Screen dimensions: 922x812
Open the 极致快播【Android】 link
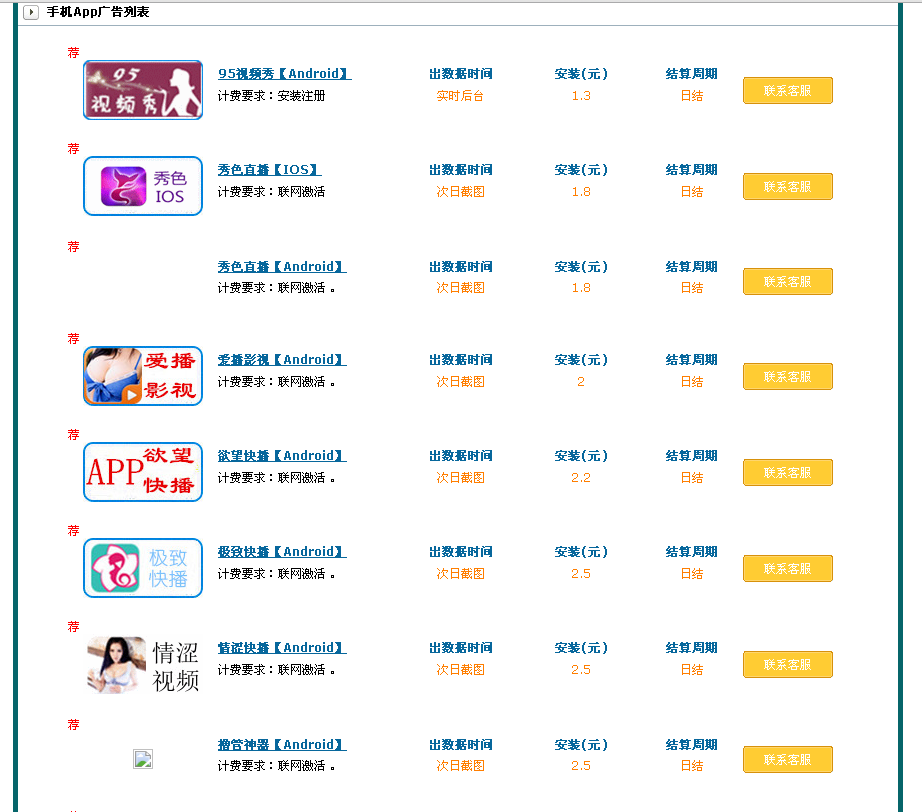[281, 552]
